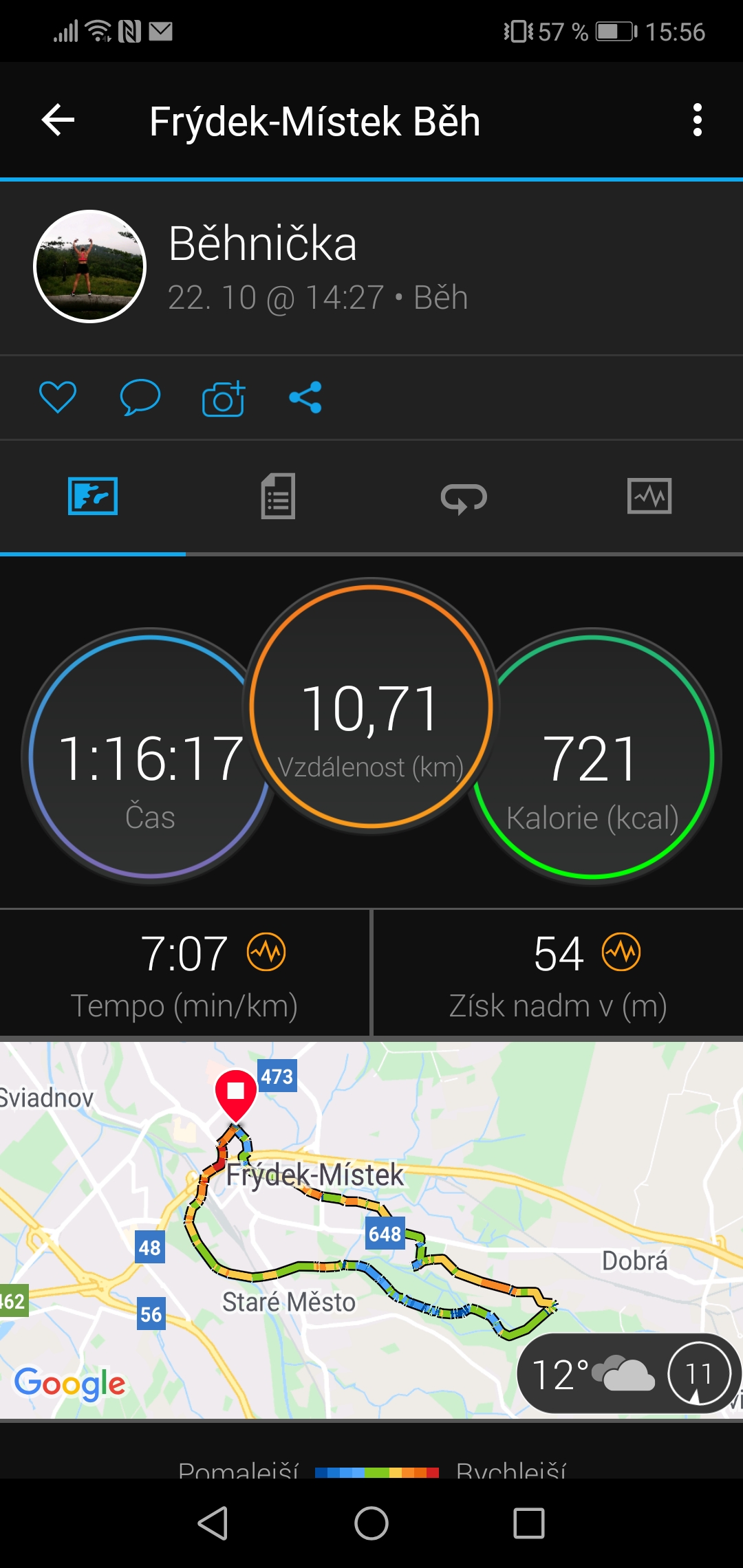Like this run activity

tap(58, 397)
